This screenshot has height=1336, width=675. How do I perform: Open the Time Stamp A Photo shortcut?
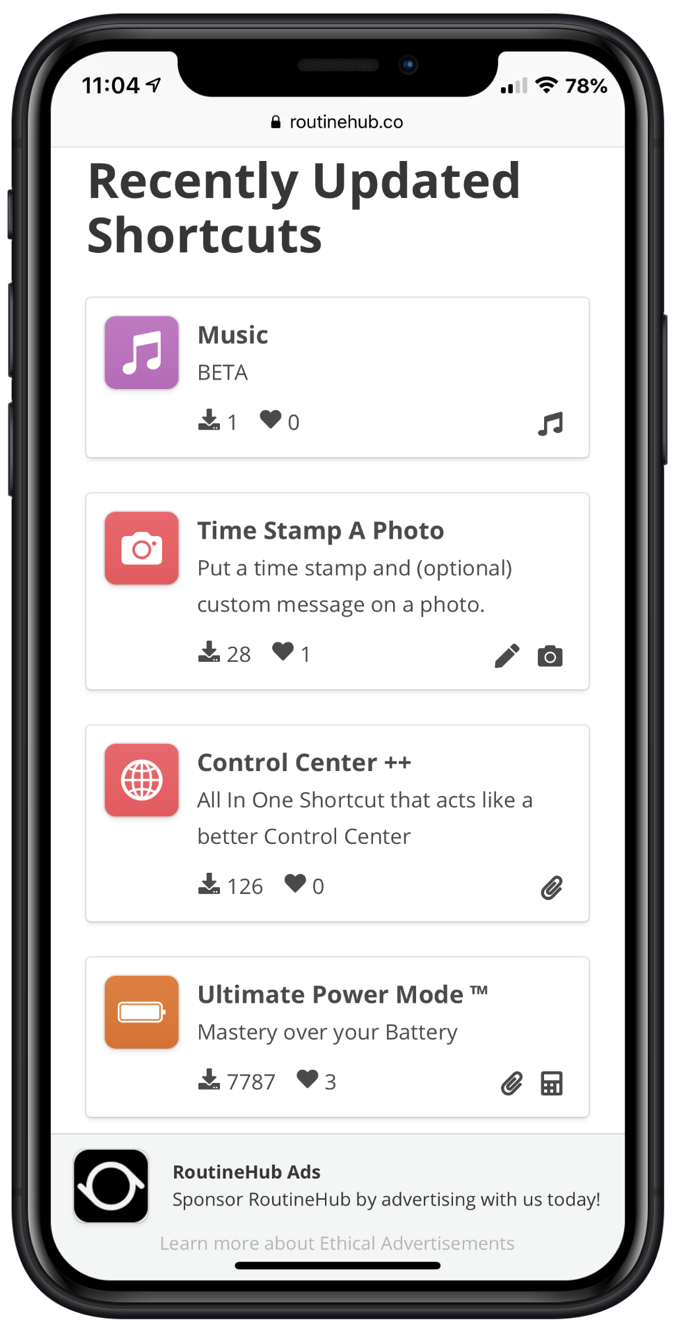coord(320,531)
